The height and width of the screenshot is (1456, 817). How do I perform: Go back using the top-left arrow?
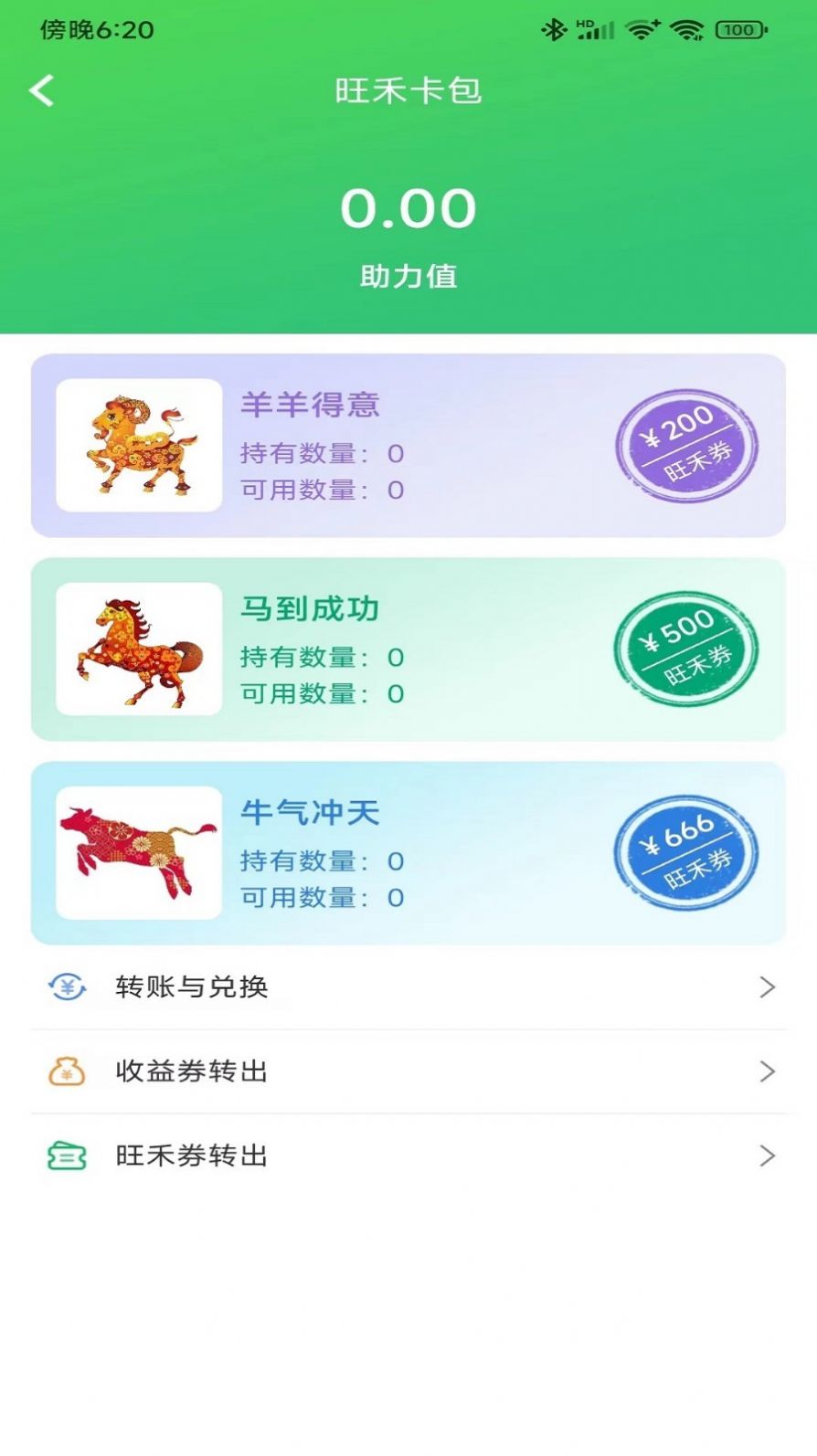[x=42, y=90]
